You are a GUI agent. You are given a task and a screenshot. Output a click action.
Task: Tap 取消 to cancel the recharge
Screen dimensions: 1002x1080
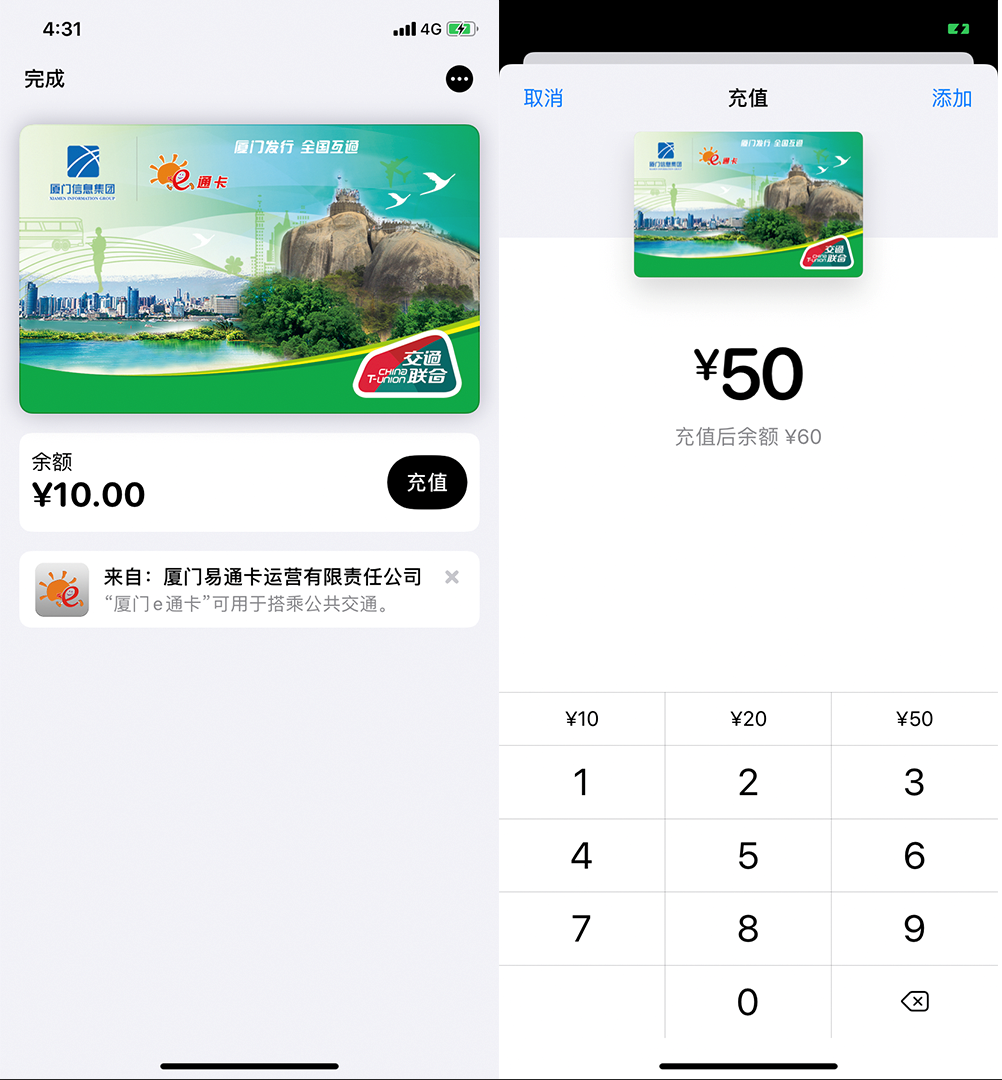pos(543,98)
